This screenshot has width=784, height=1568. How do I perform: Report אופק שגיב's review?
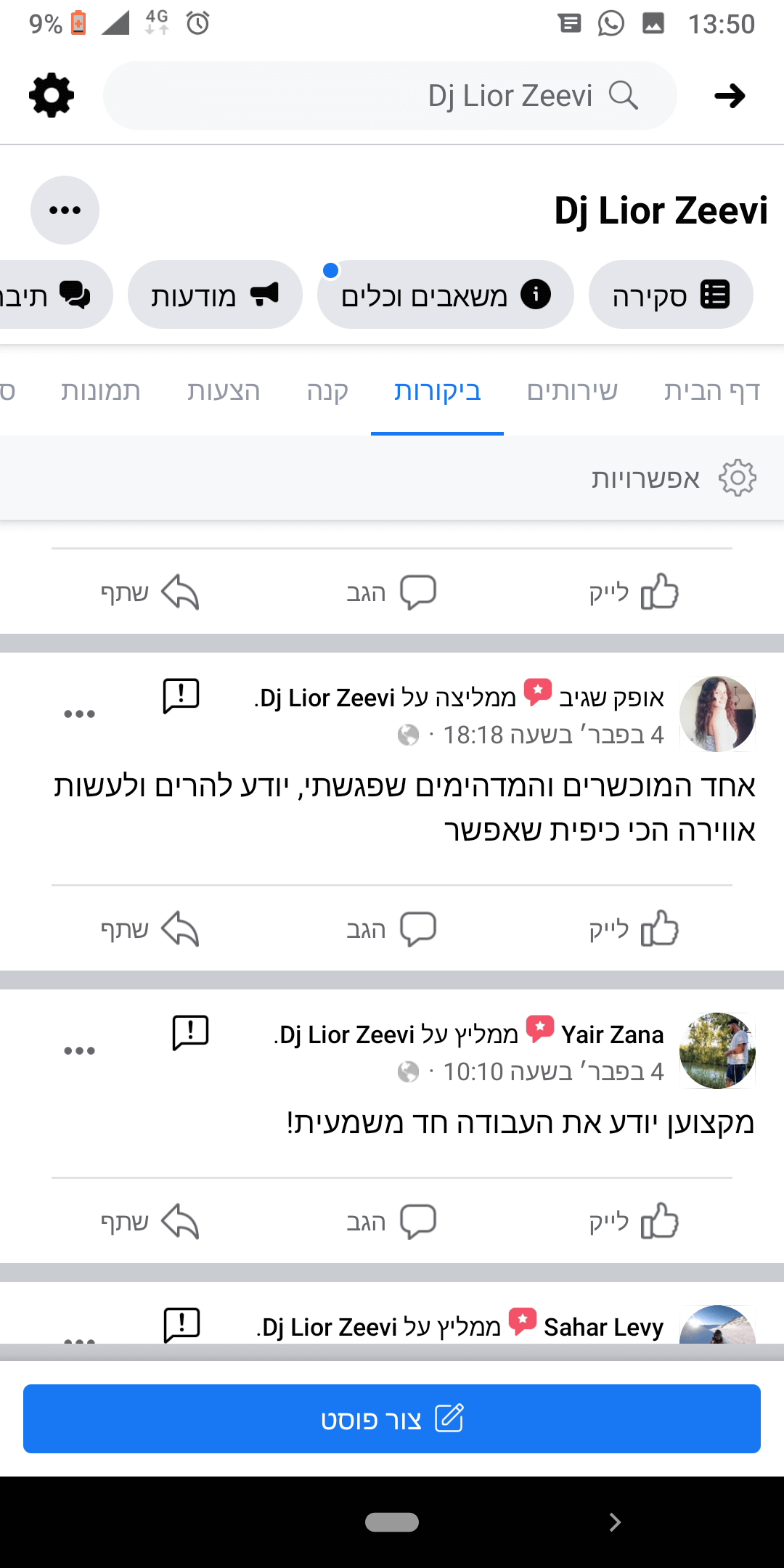tap(181, 696)
